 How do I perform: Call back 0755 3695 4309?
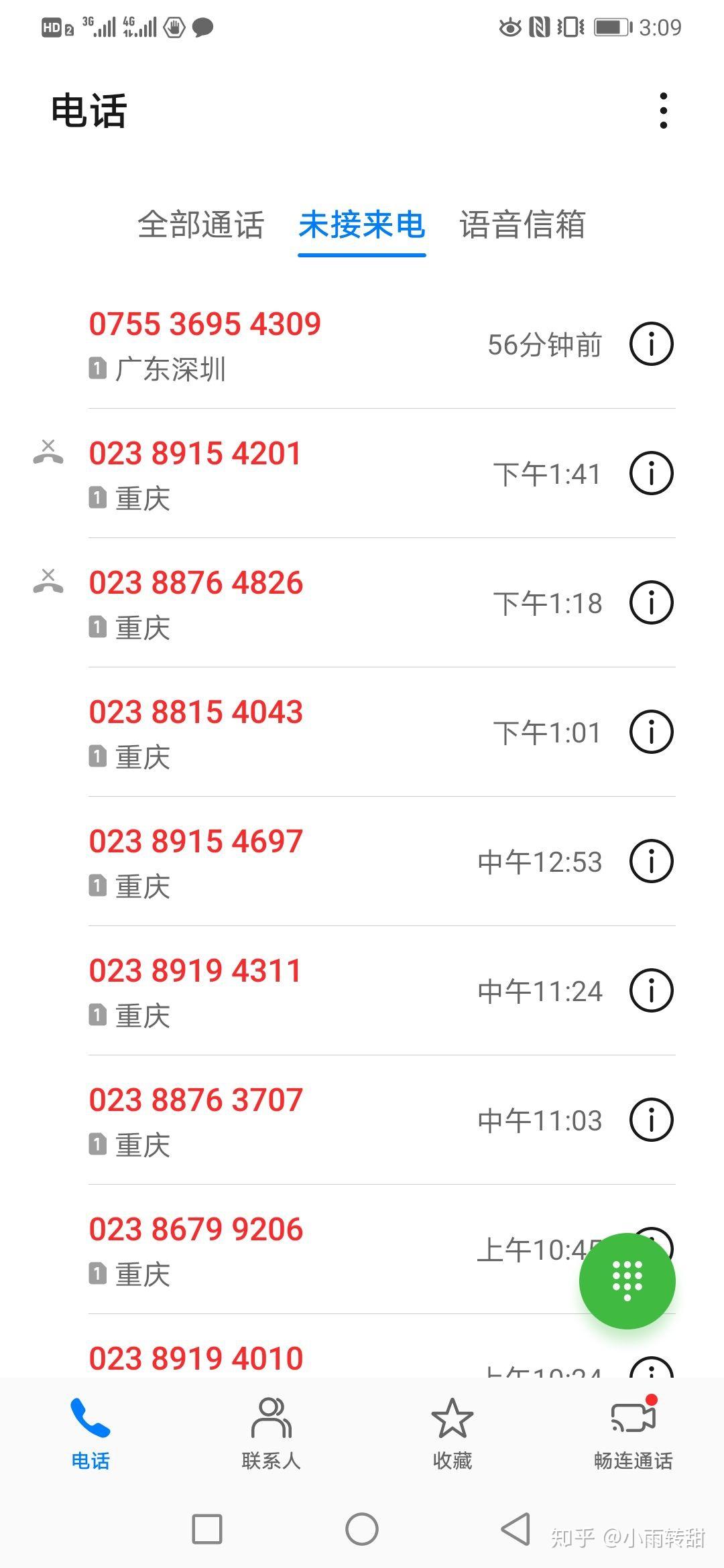pyautogui.click(x=205, y=325)
